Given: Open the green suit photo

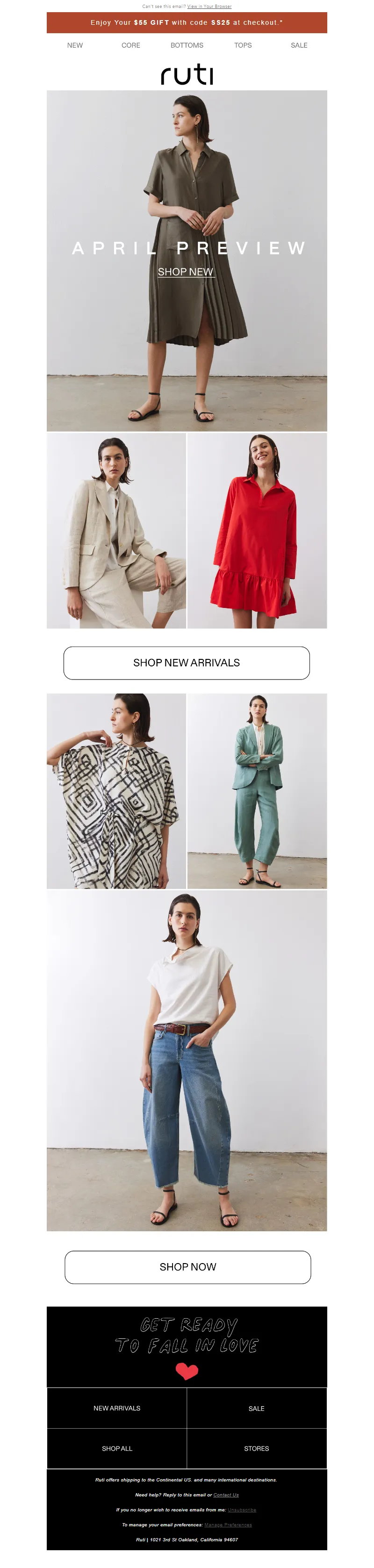Looking at the screenshot, I should pos(257,791).
